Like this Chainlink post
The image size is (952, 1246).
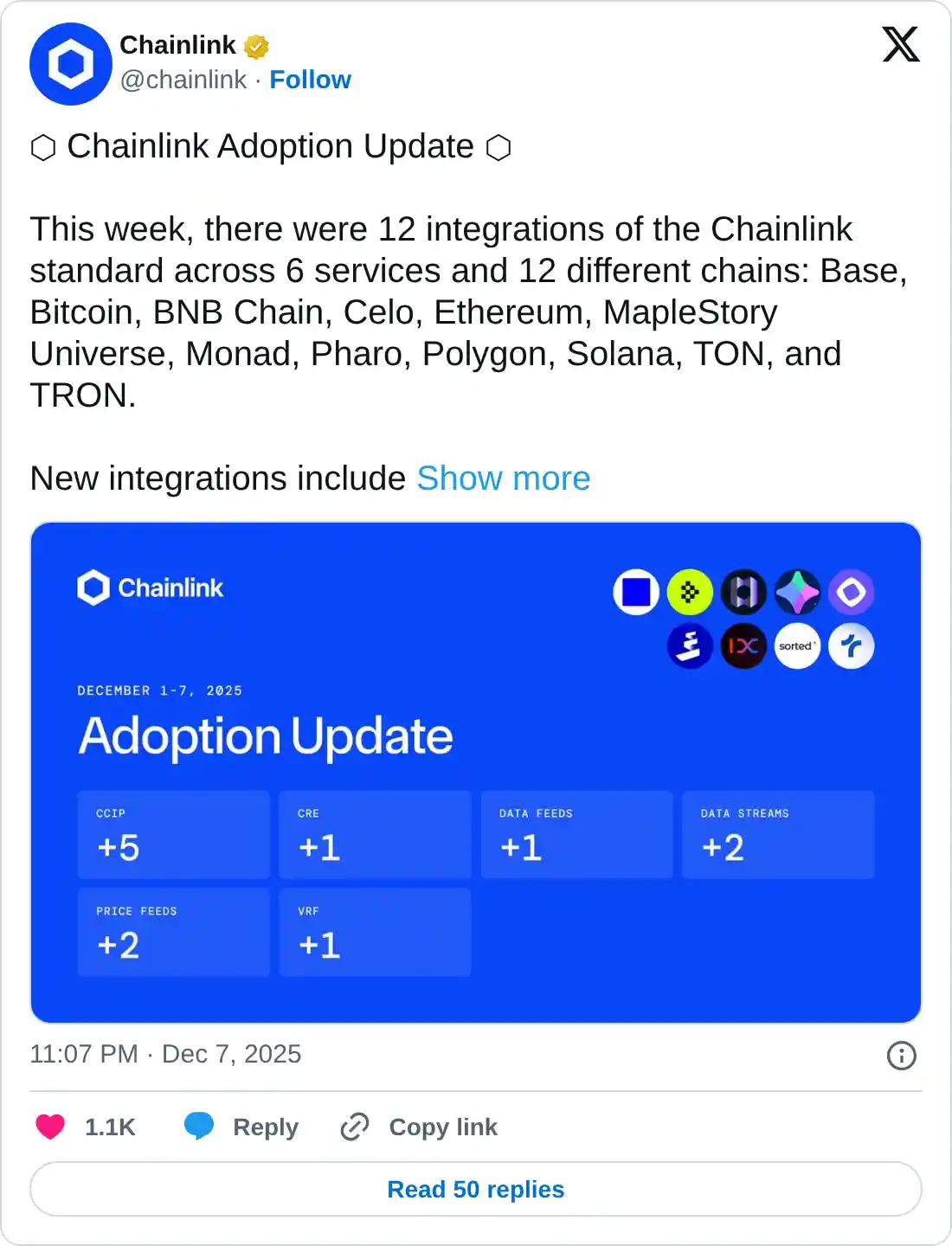tap(51, 1127)
